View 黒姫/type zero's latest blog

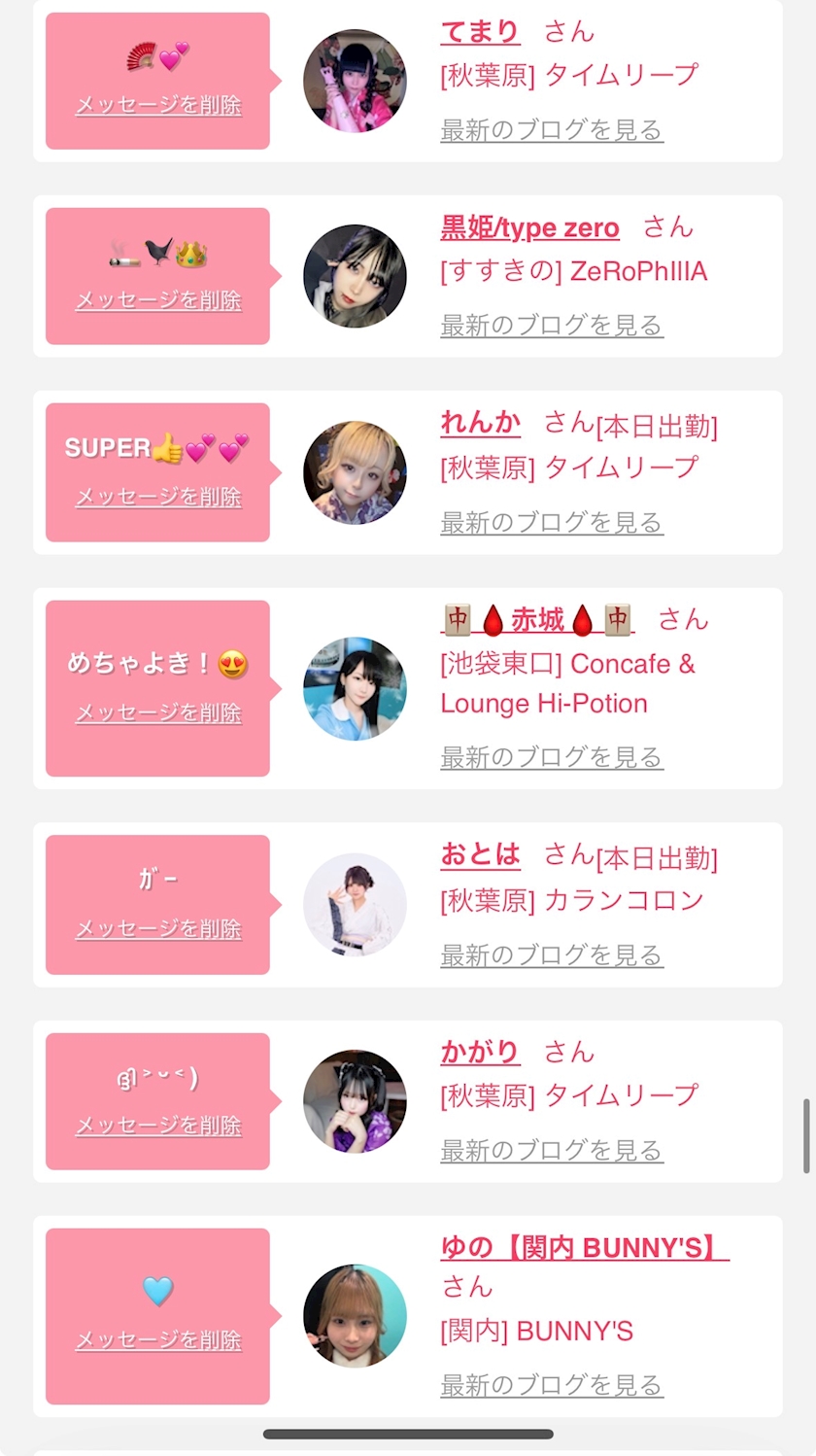[x=552, y=326]
